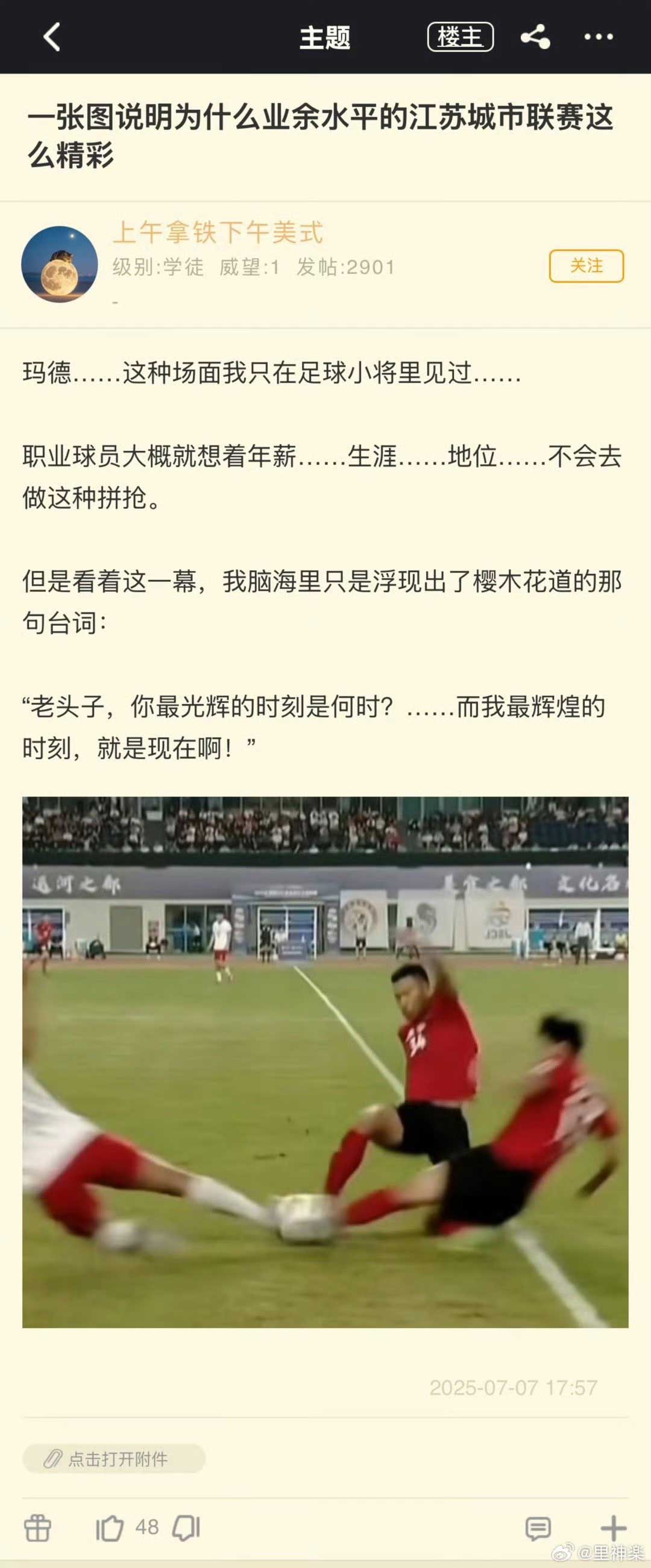651x1568 pixels.
Task: Open the three-dot overflow menu
Action: click(598, 37)
